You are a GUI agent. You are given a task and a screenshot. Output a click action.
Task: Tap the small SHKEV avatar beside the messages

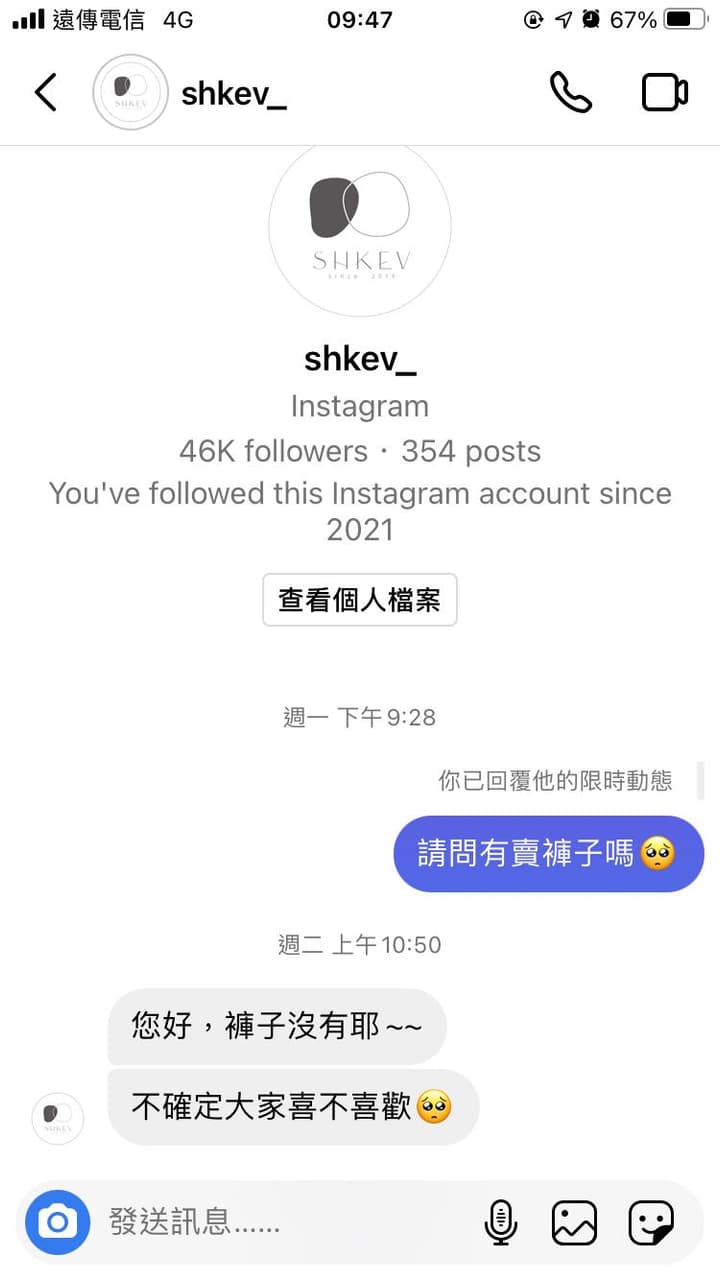point(57,1118)
